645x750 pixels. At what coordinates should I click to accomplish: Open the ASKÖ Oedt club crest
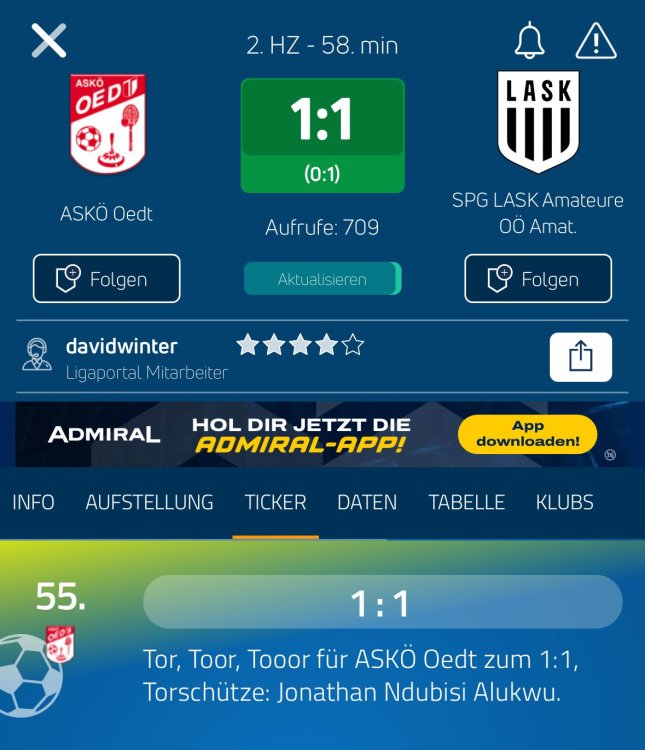[107, 124]
